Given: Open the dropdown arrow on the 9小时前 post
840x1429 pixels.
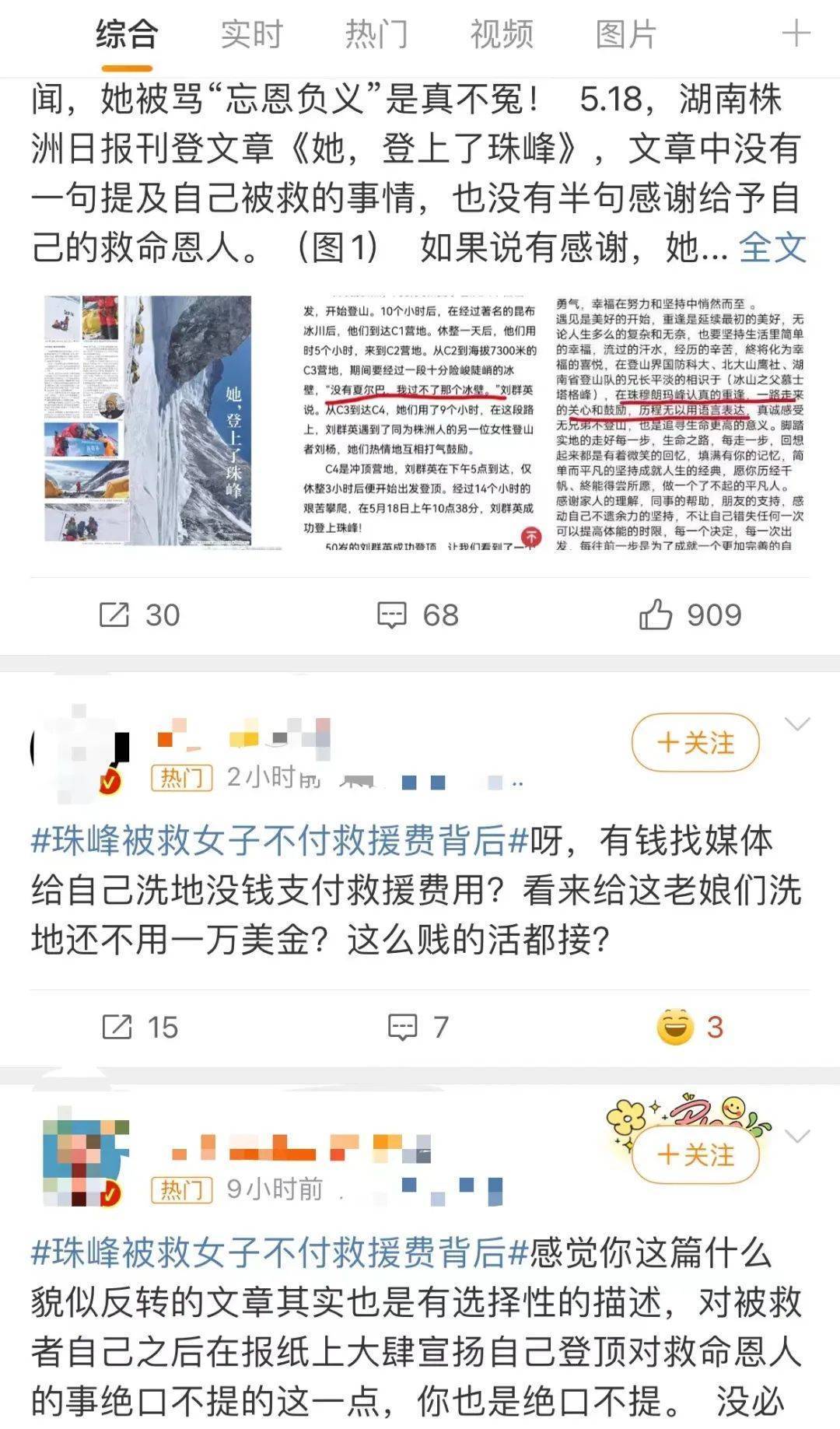Looking at the screenshot, I should 798,1137.
